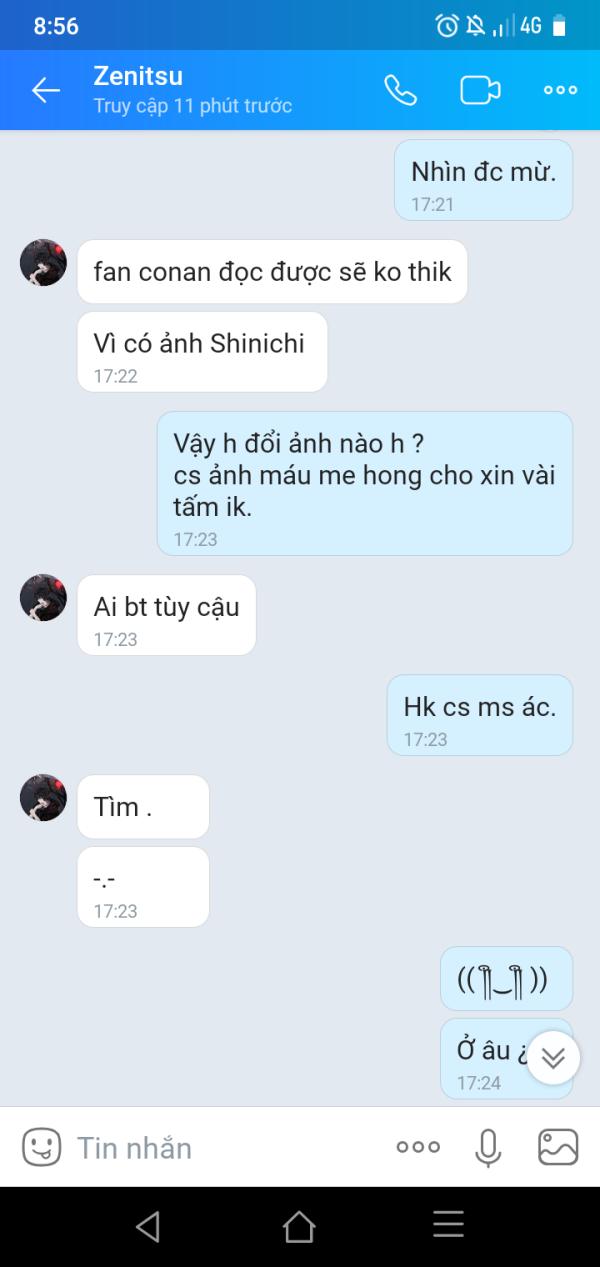Open the photo gallery picker

point(558,1147)
